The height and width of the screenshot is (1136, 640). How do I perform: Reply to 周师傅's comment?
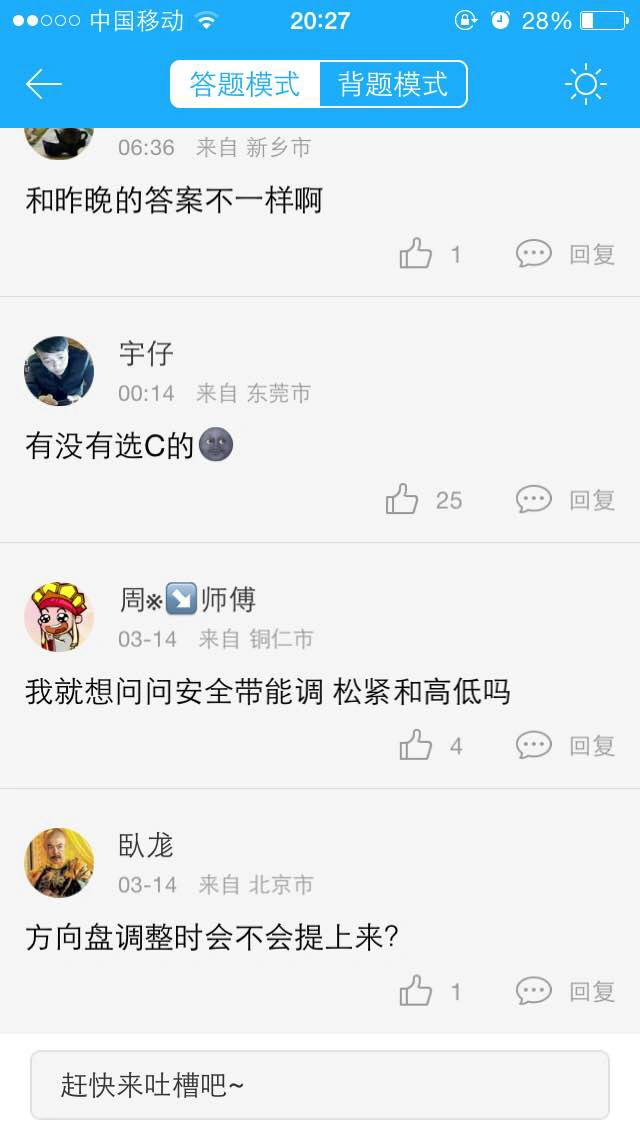[x=566, y=746]
